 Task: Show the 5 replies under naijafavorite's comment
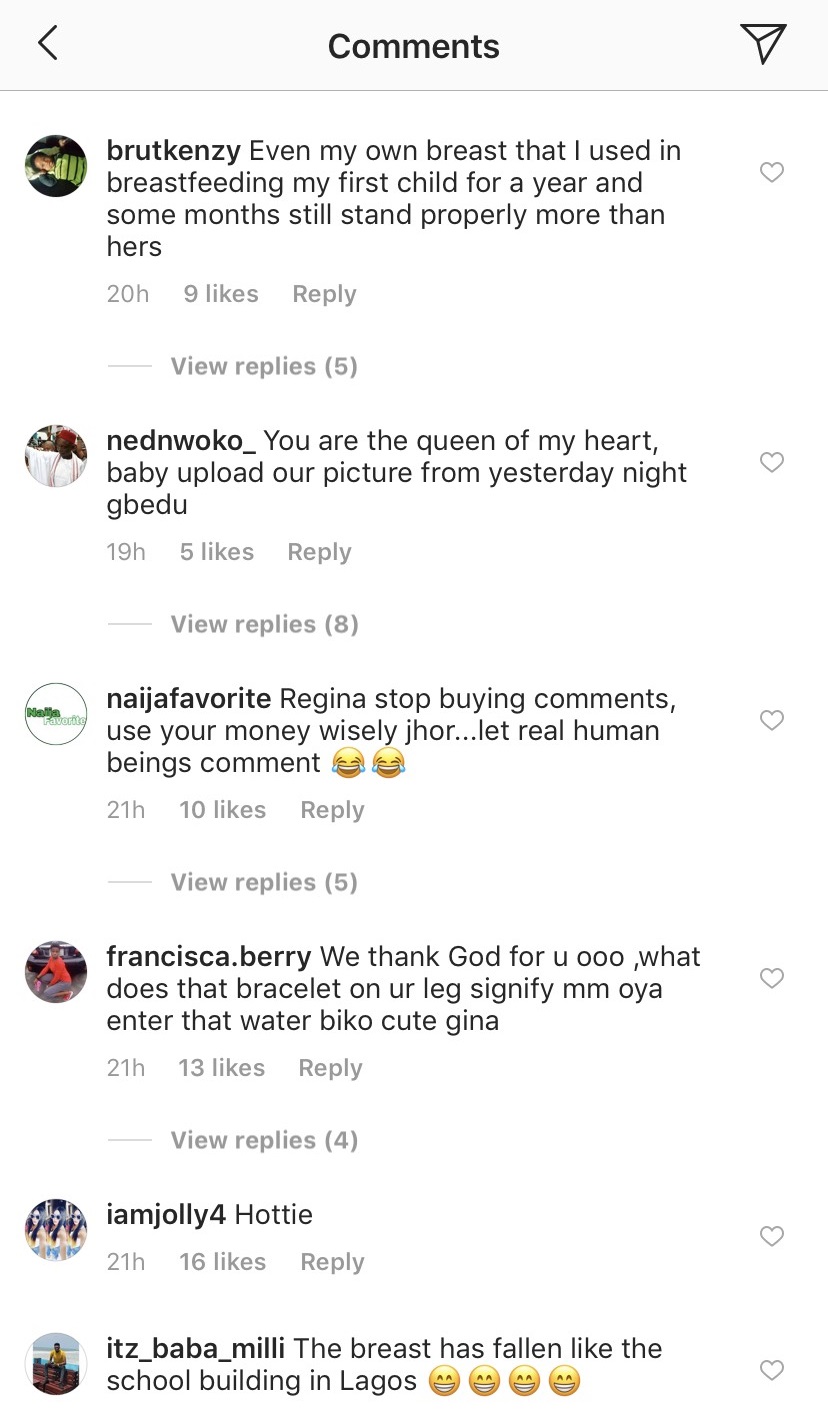coord(264,882)
